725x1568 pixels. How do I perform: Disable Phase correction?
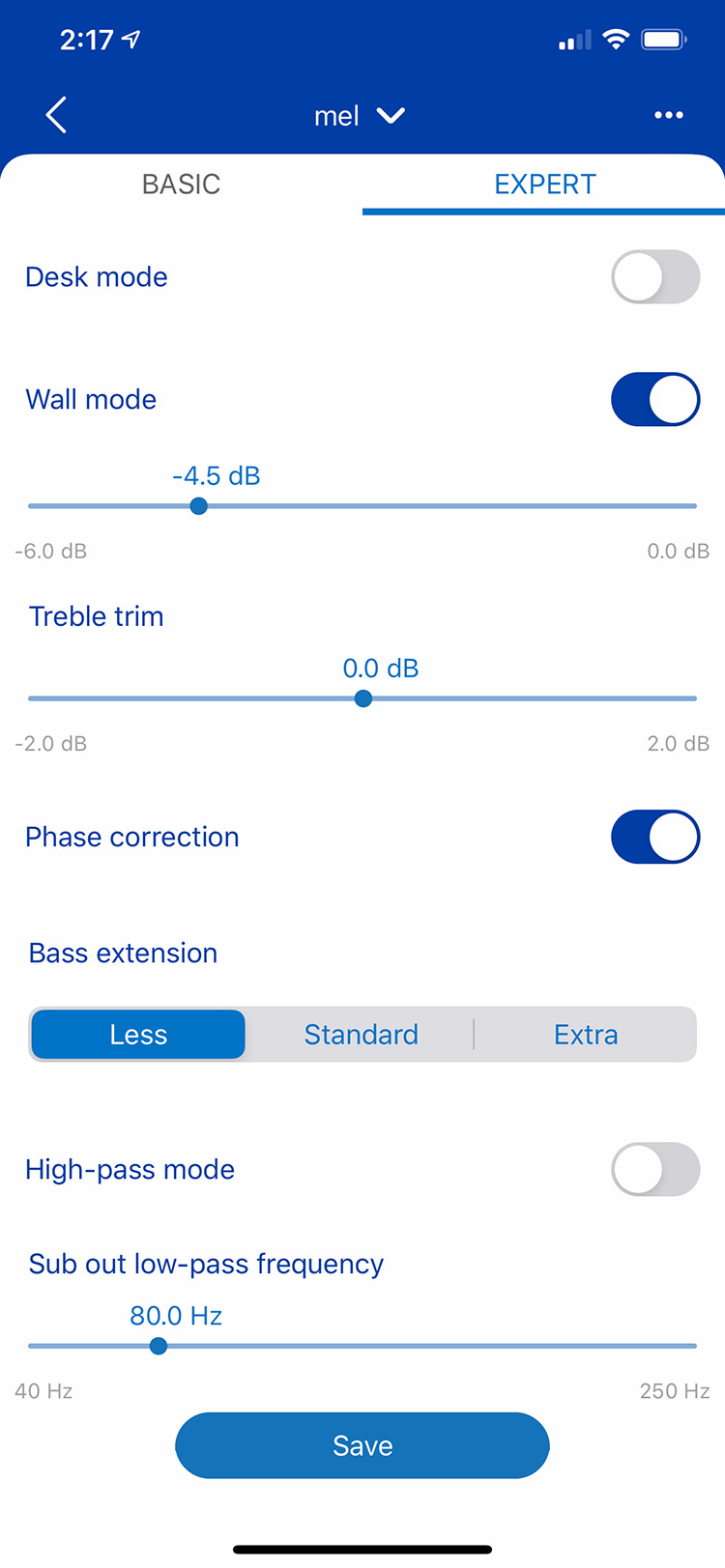tap(655, 837)
